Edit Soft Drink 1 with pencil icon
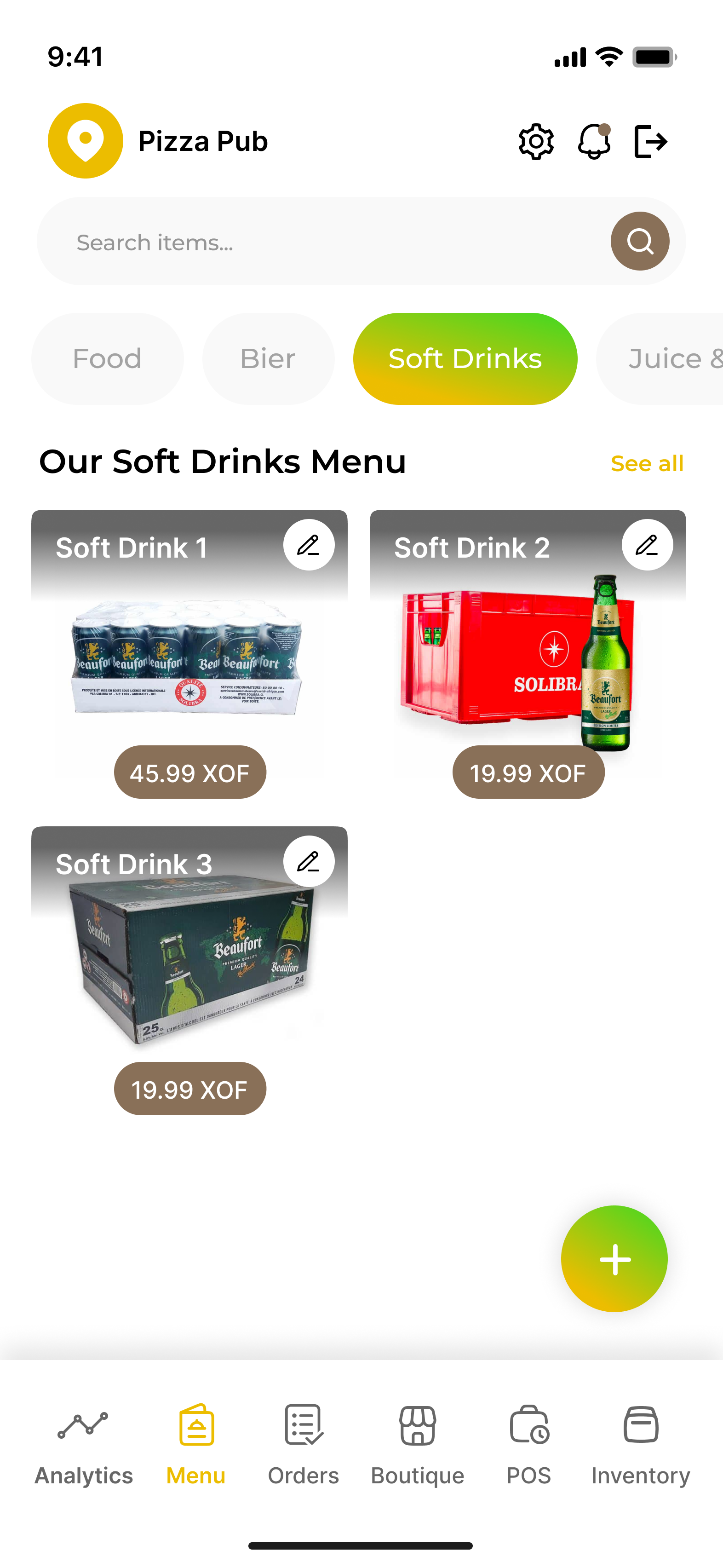Image resolution: width=723 pixels, height=1568 pixels. [309, 545]
